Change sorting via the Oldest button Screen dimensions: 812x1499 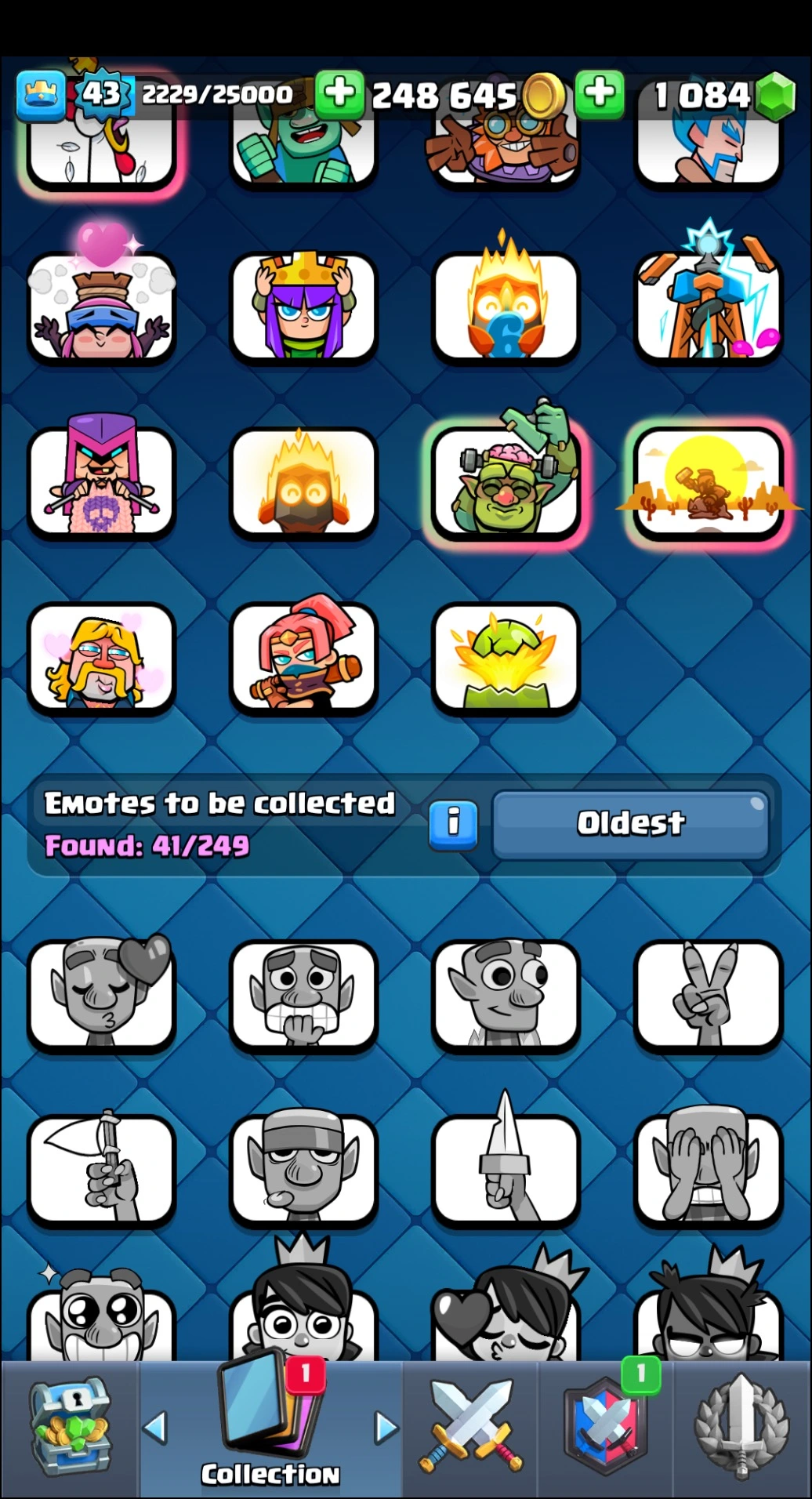[630, 824]
